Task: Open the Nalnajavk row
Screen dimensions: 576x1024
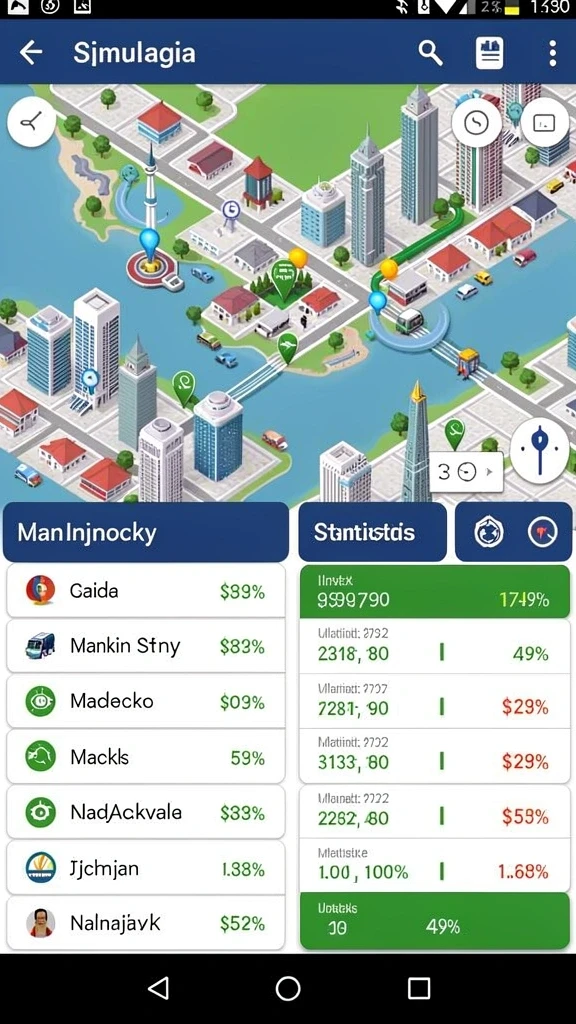Action: click(146, 923)
